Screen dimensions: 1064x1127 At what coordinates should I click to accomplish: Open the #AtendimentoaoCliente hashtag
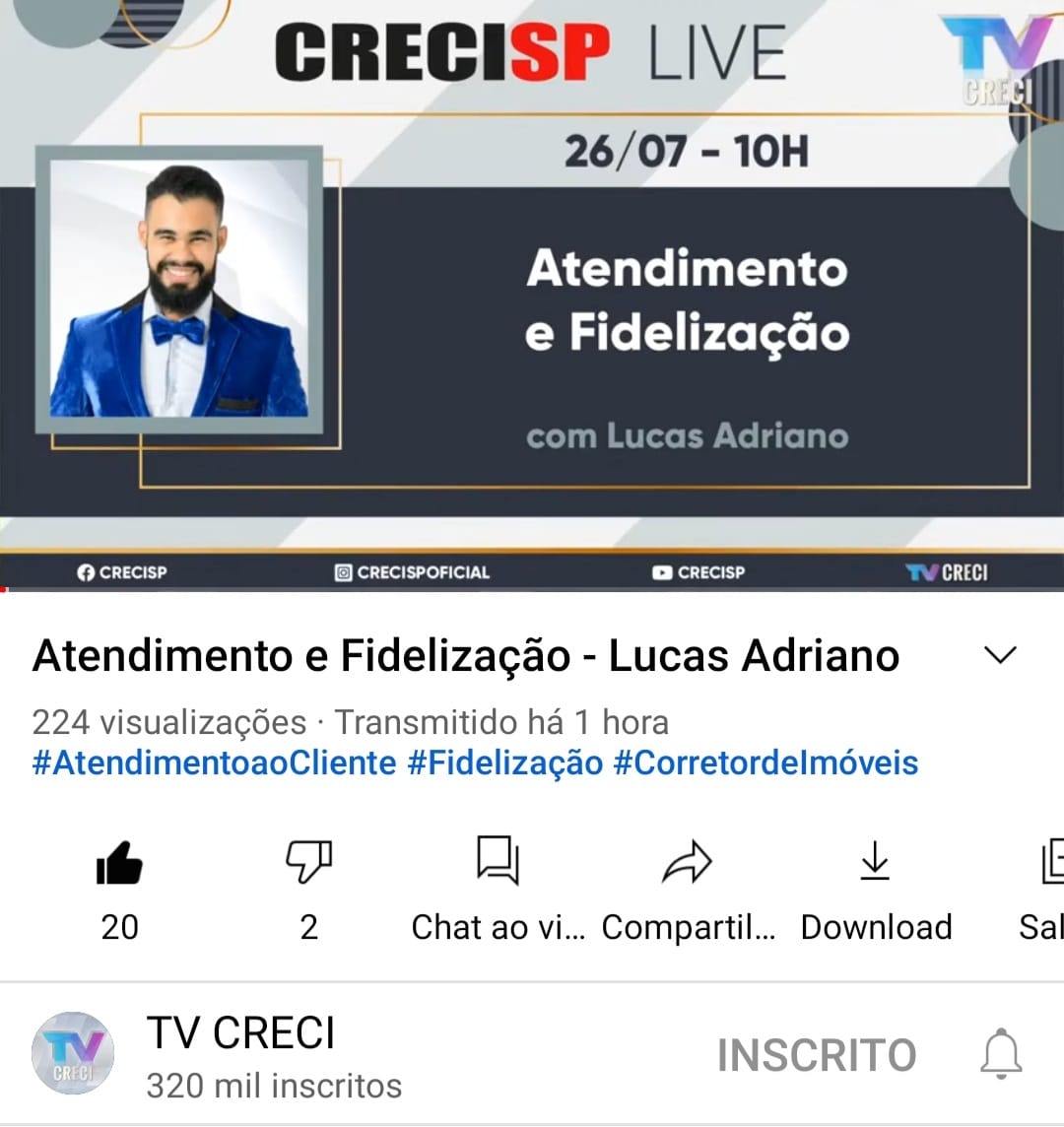[214, 762]
